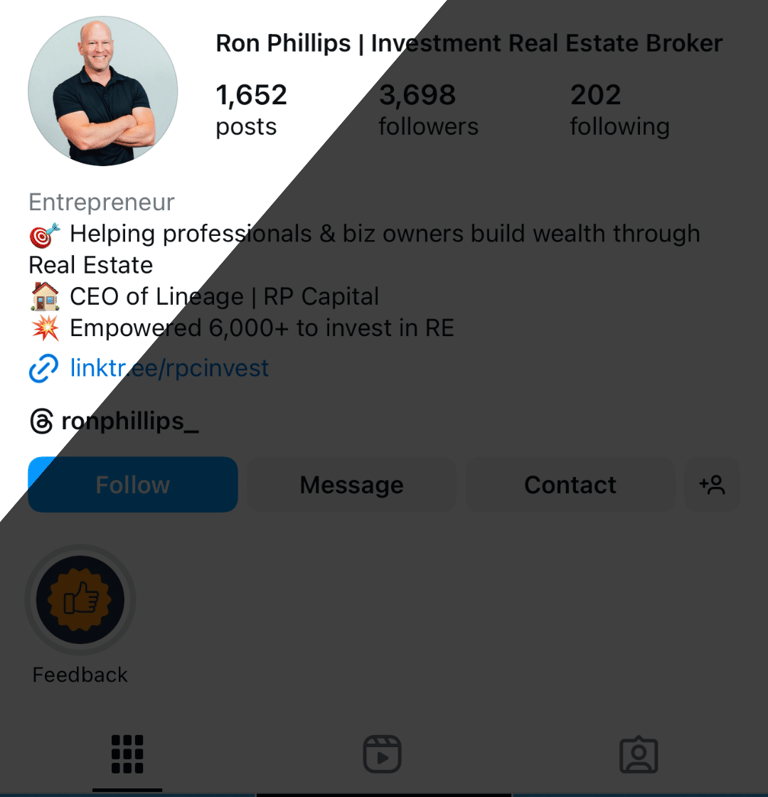The image size is (768, 797).
Task: Switch to the posts grid tab
Action: pos(127,754)
